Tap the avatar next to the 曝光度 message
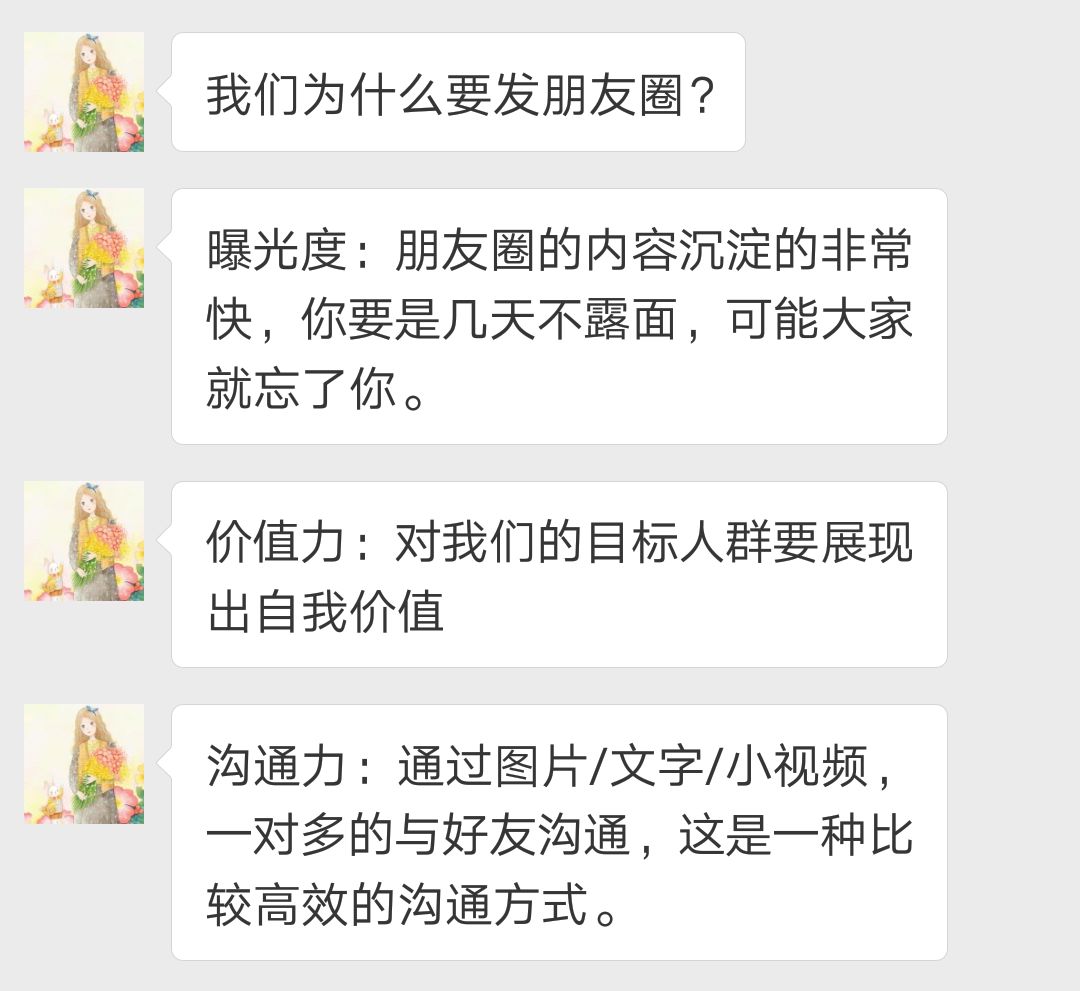Image resolution: width=1080 pixels, height=991 pixels. click(x=84, y=248)
